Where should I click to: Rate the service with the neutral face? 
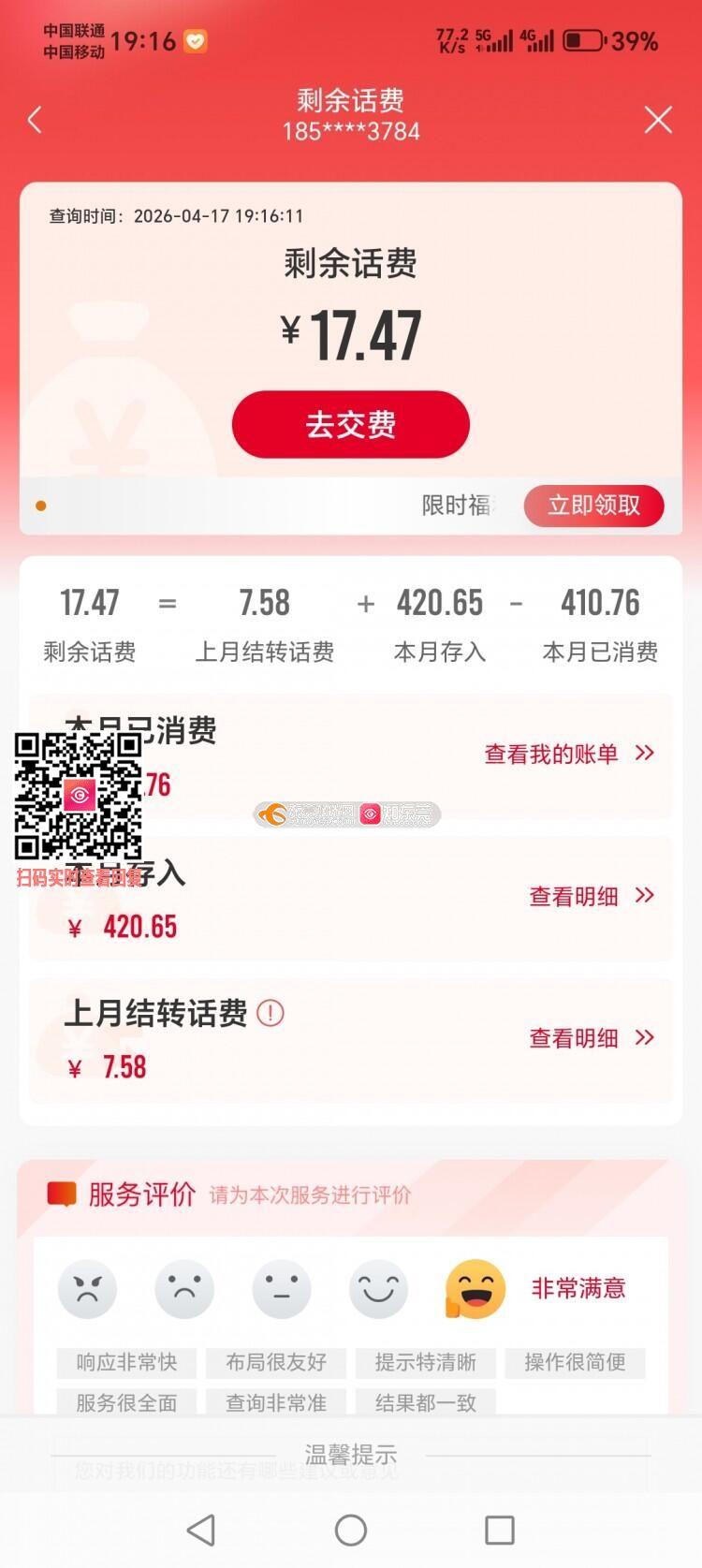[x=282, y=1289]
